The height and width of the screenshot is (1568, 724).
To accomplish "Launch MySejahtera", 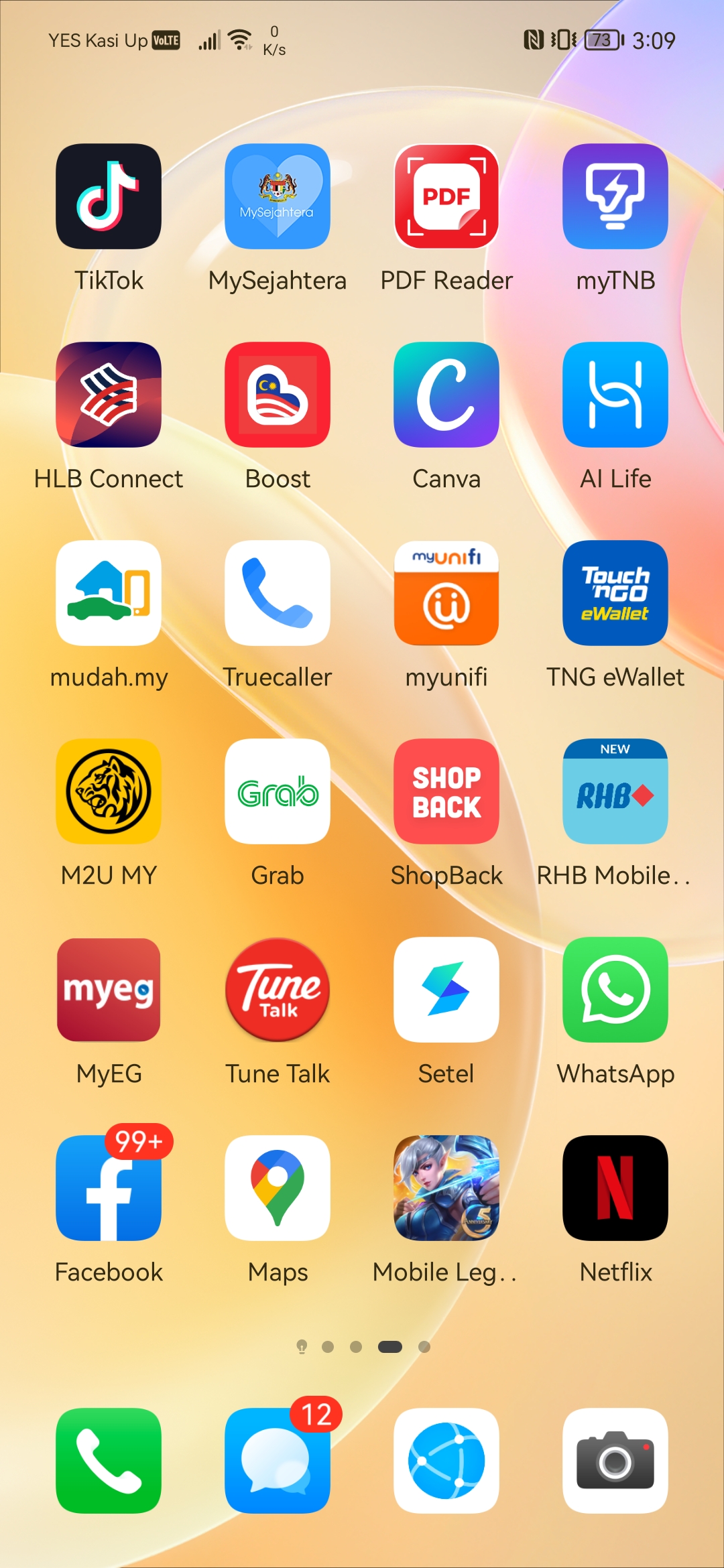I will (278, 196).
